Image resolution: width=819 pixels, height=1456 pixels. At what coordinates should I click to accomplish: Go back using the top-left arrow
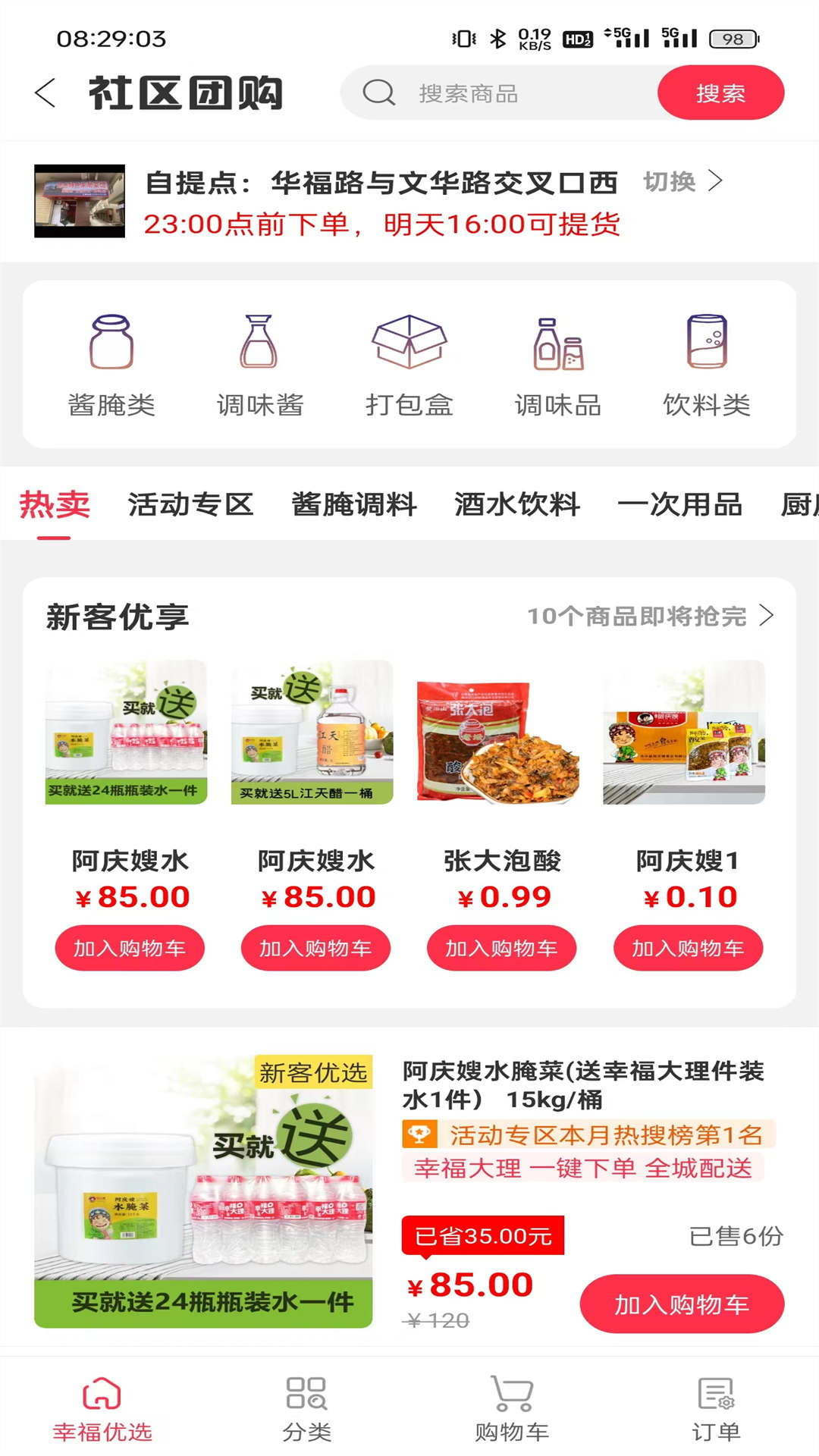pos(45,93)
